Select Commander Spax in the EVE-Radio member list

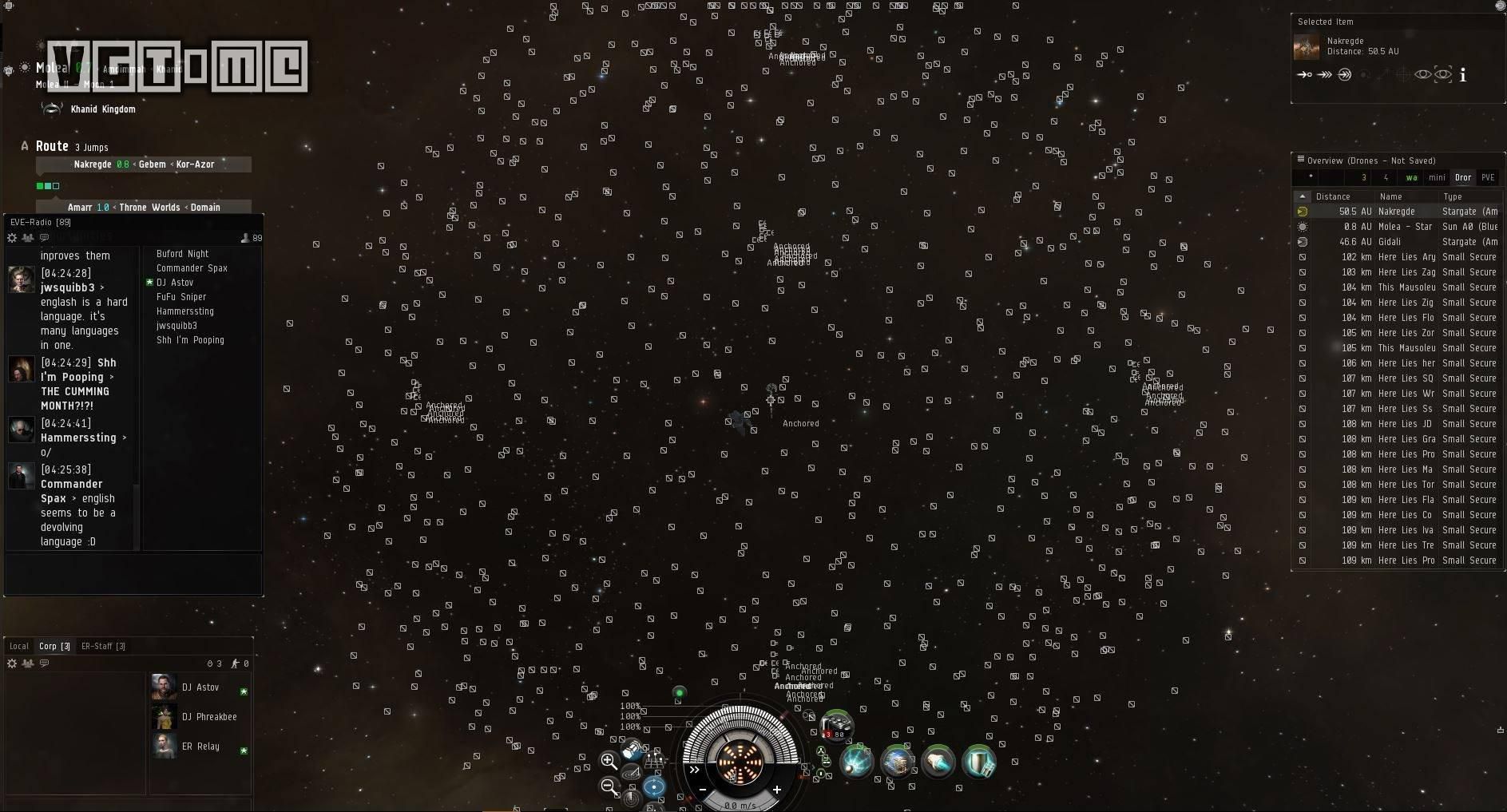(192, 268)
